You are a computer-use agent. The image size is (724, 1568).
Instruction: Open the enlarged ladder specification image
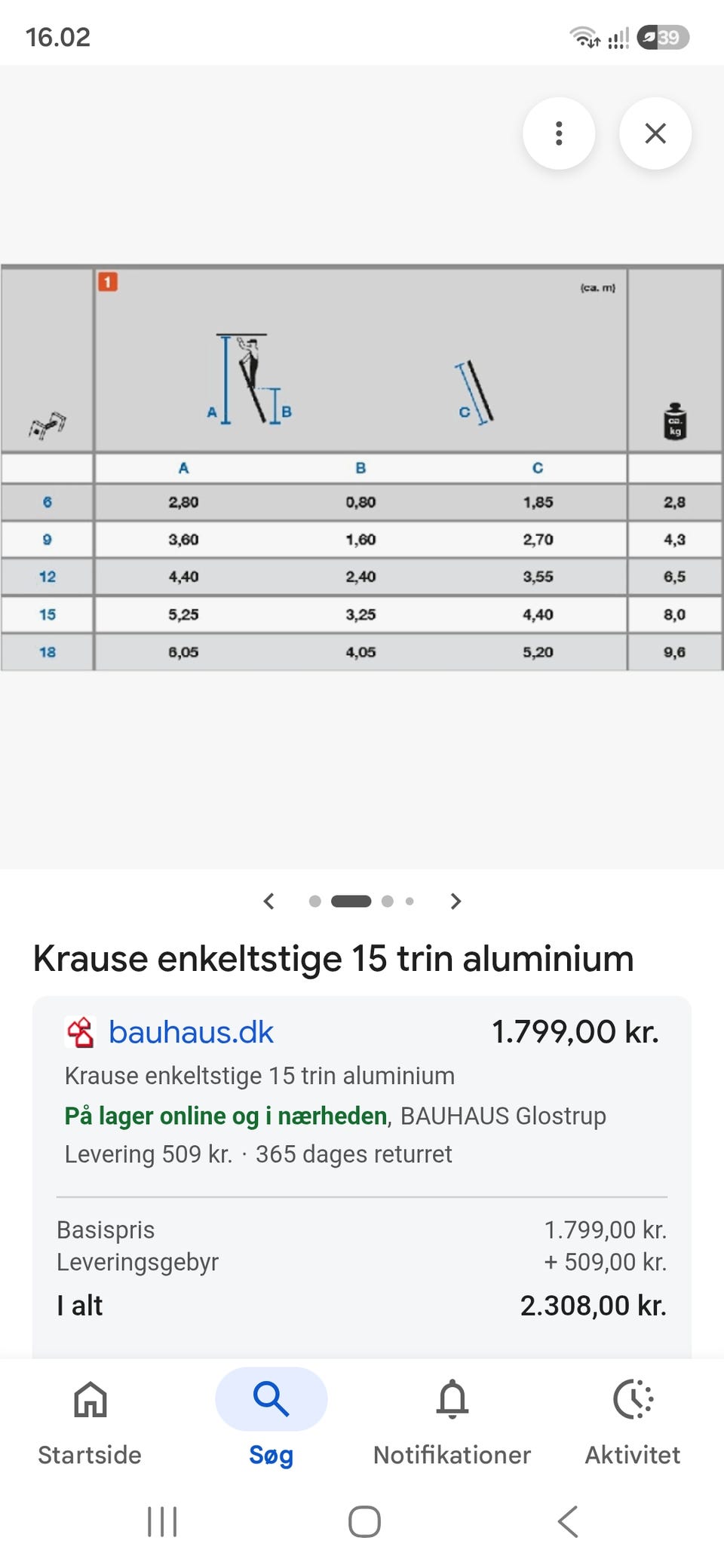coord(362,467)
